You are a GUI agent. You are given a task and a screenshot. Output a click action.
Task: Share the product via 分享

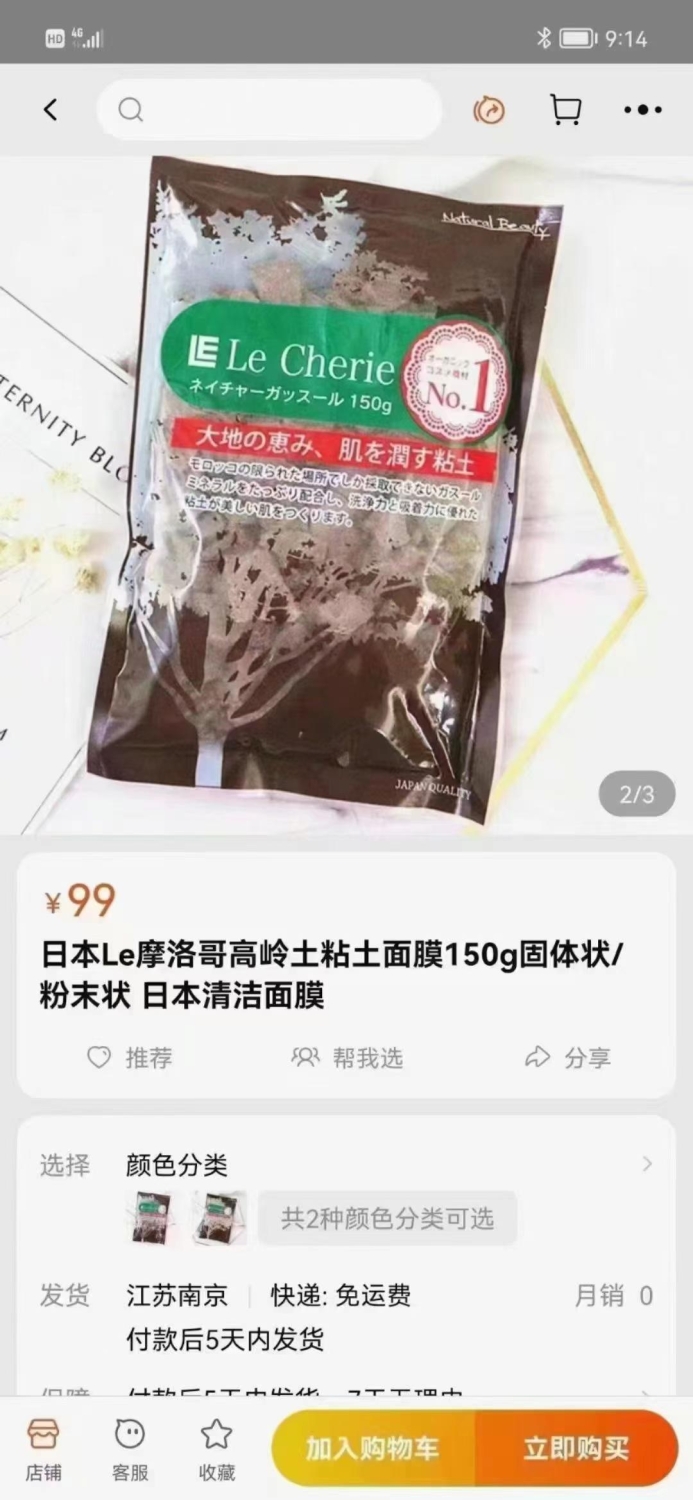pos(568,1058)
